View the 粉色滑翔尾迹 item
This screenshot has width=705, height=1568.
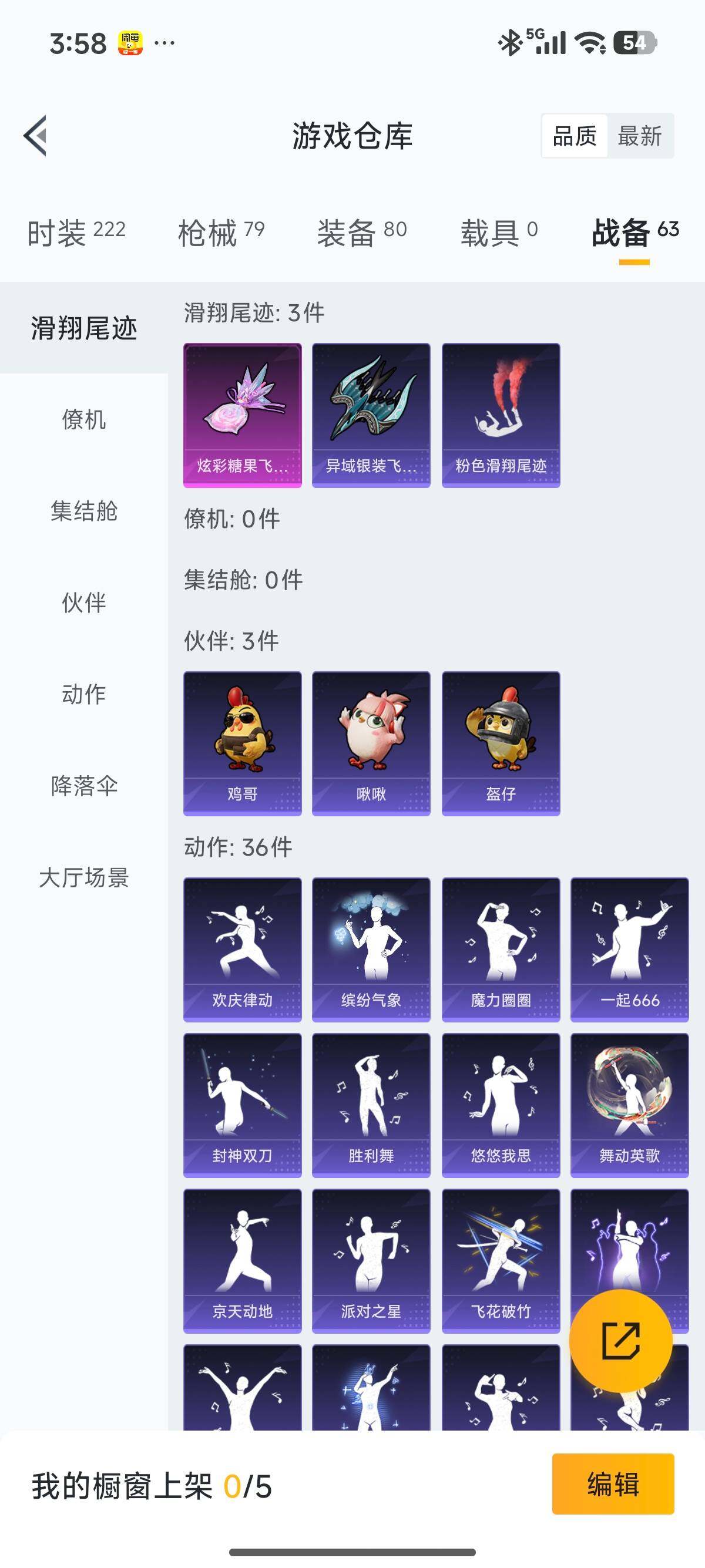pos(501,415)
